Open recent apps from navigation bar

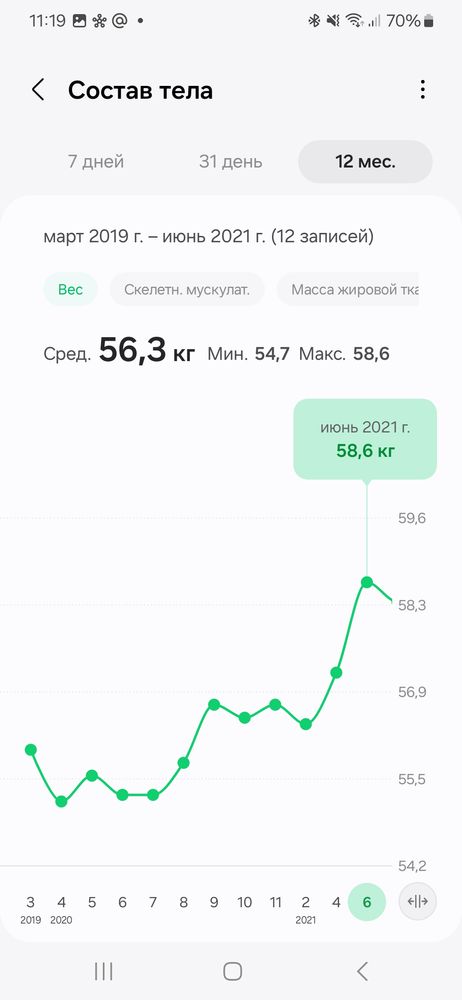[103, 971]
